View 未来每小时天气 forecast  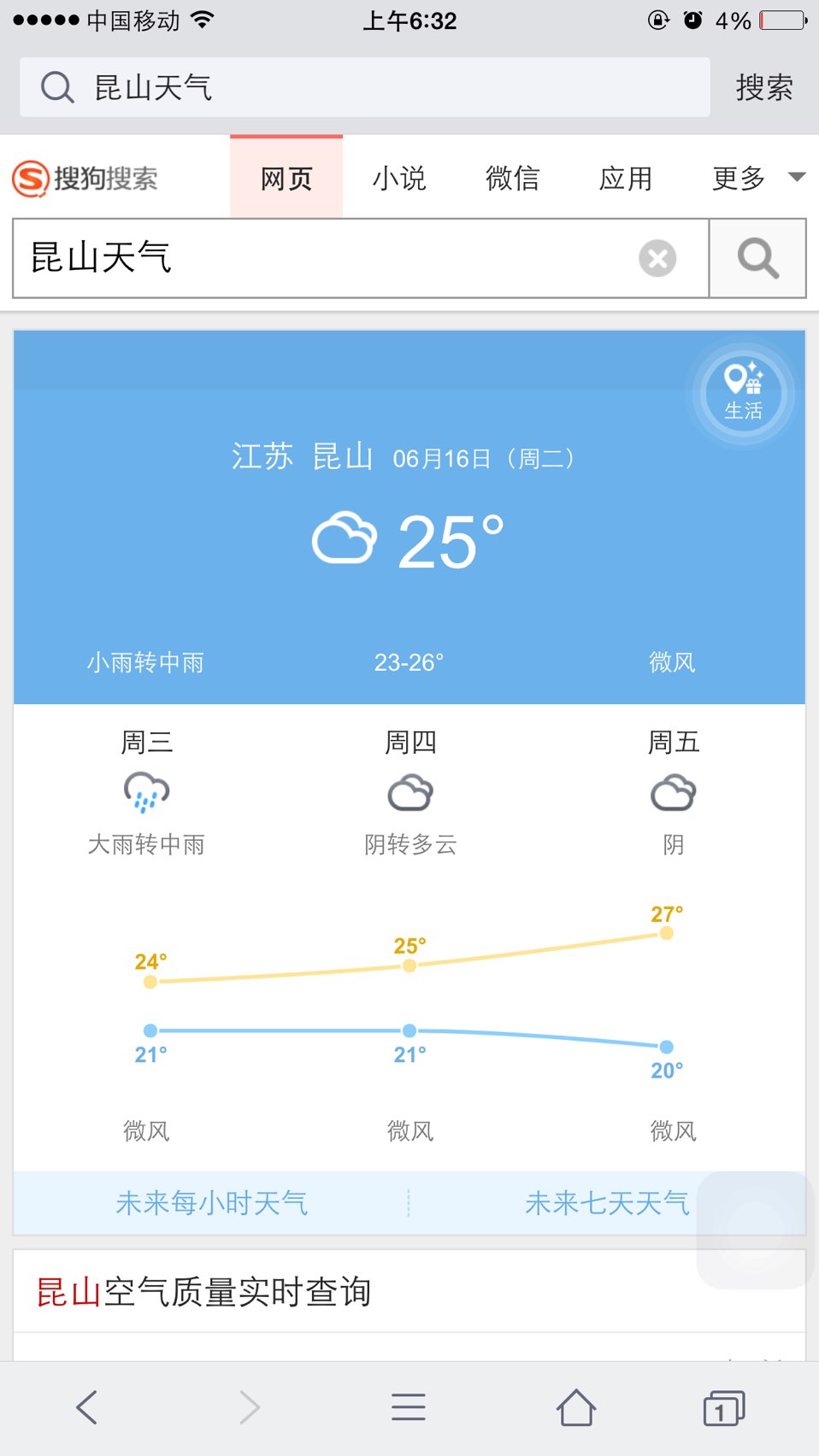[x=211, y=1203]
